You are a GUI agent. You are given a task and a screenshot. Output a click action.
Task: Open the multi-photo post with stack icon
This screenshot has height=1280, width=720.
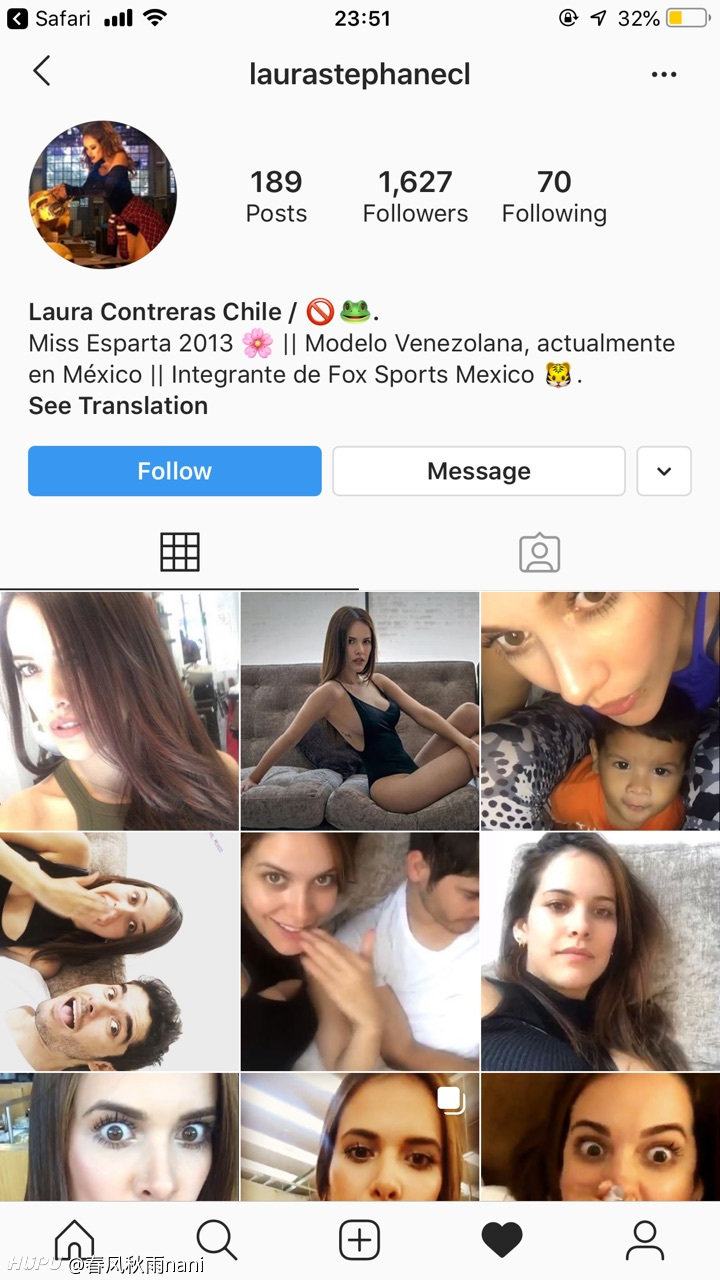click(360, 1137)
